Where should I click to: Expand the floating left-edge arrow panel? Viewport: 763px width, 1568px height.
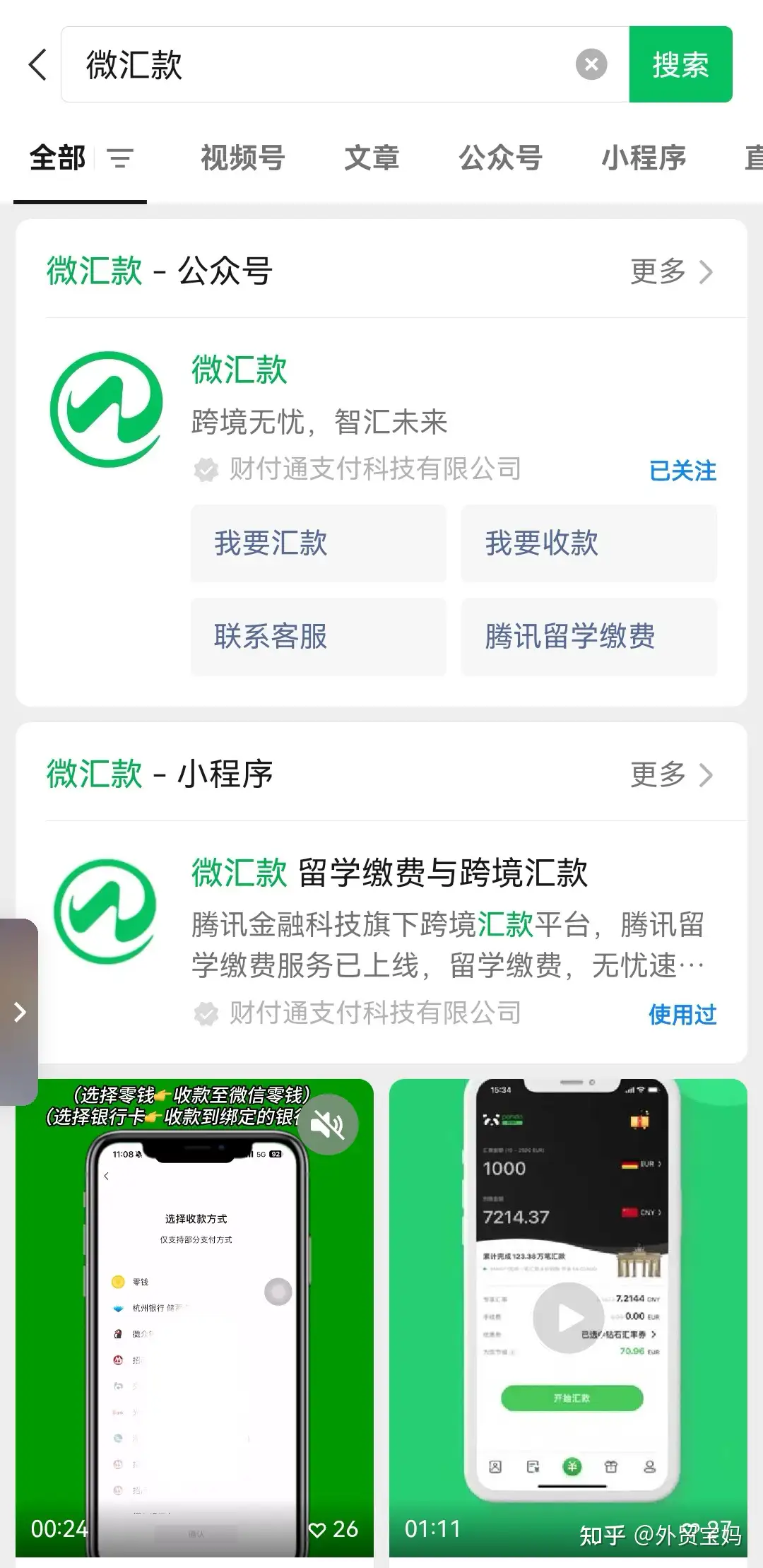click(20, 1011)
